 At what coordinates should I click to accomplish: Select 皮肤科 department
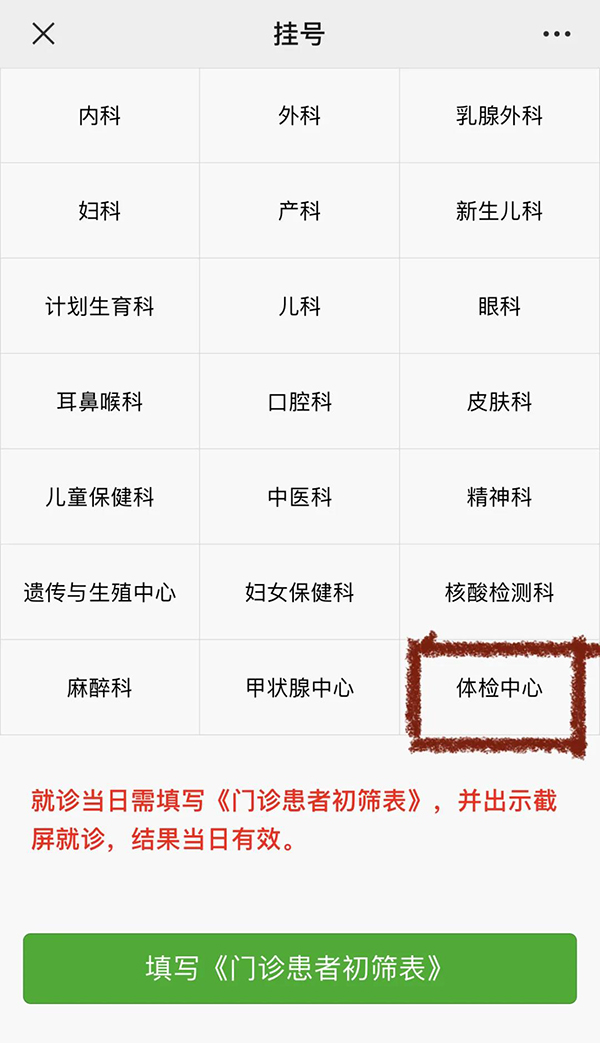coord(499,402)
